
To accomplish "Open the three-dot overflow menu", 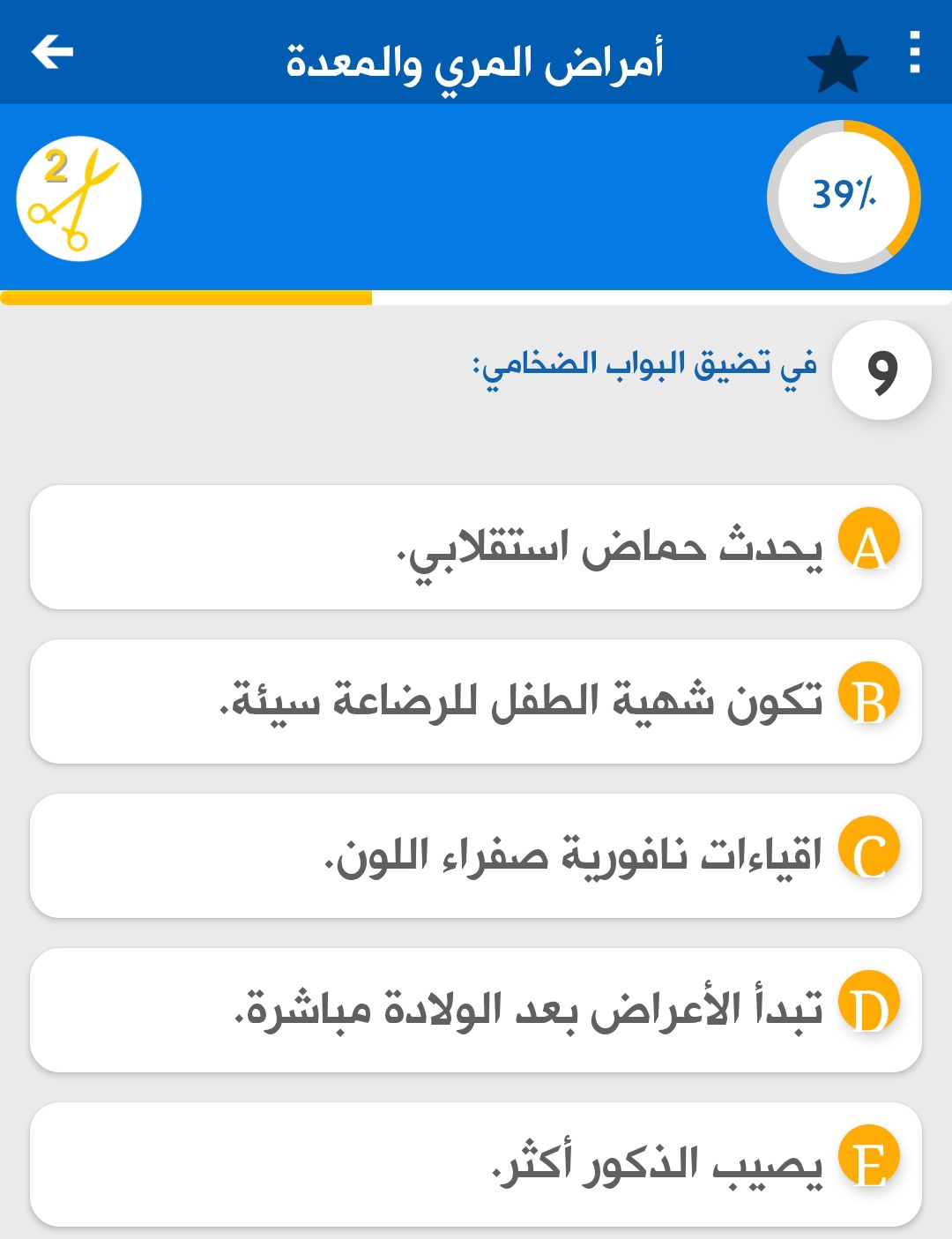I will [915, 52].
